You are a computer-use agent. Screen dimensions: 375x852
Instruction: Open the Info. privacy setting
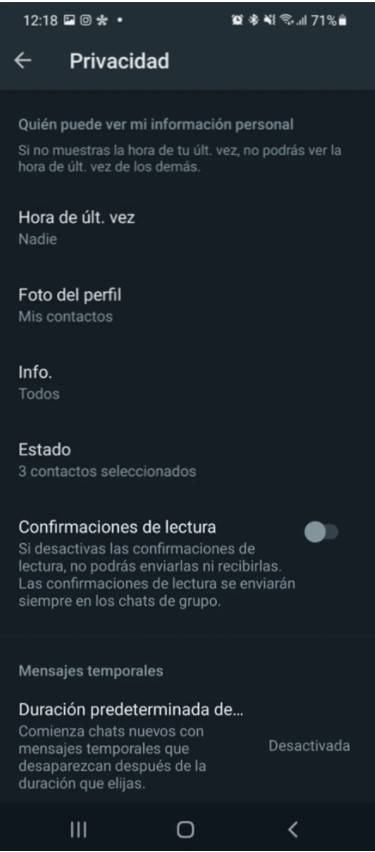[x=188, y=383]
